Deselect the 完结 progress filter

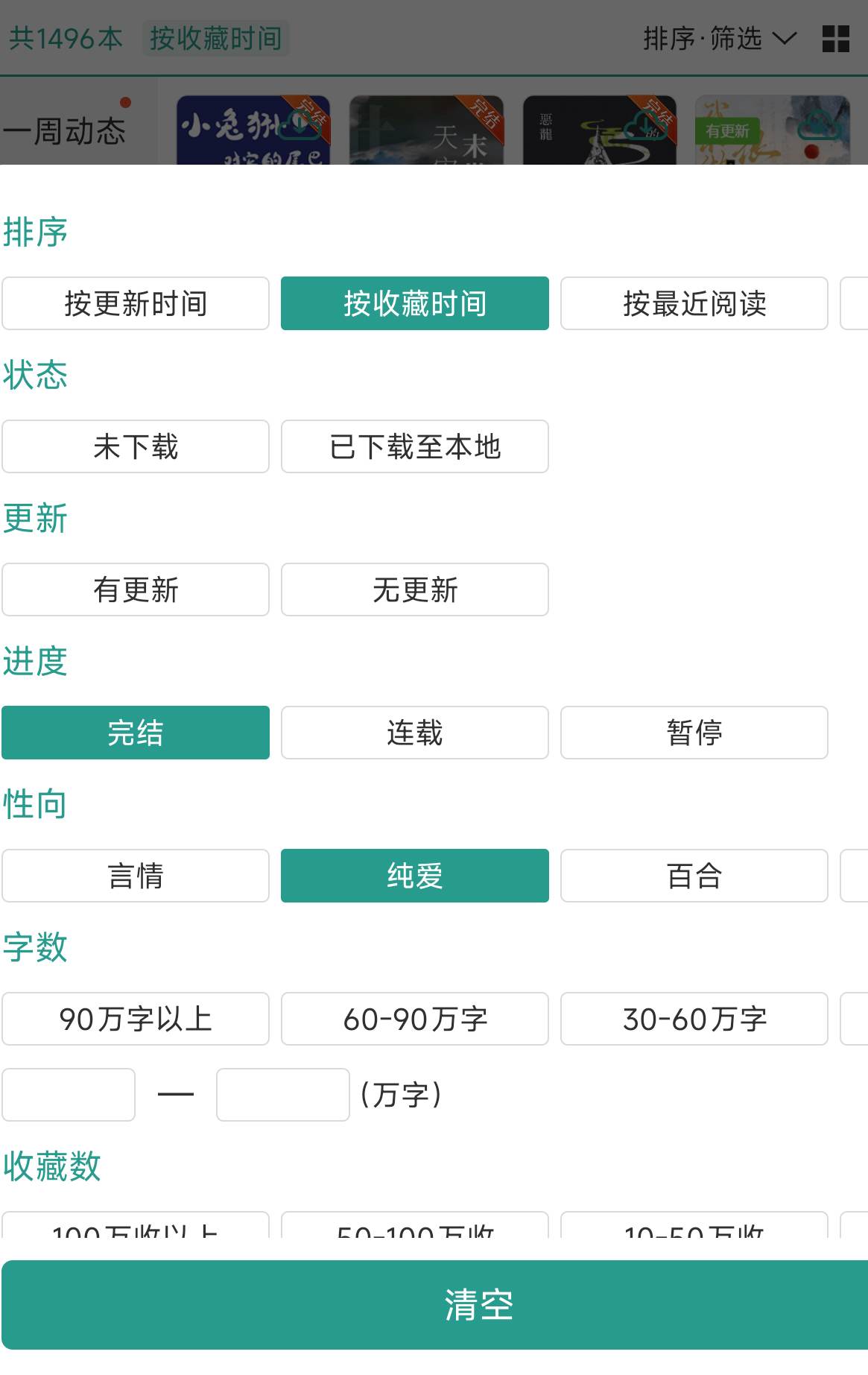point(136,733)
